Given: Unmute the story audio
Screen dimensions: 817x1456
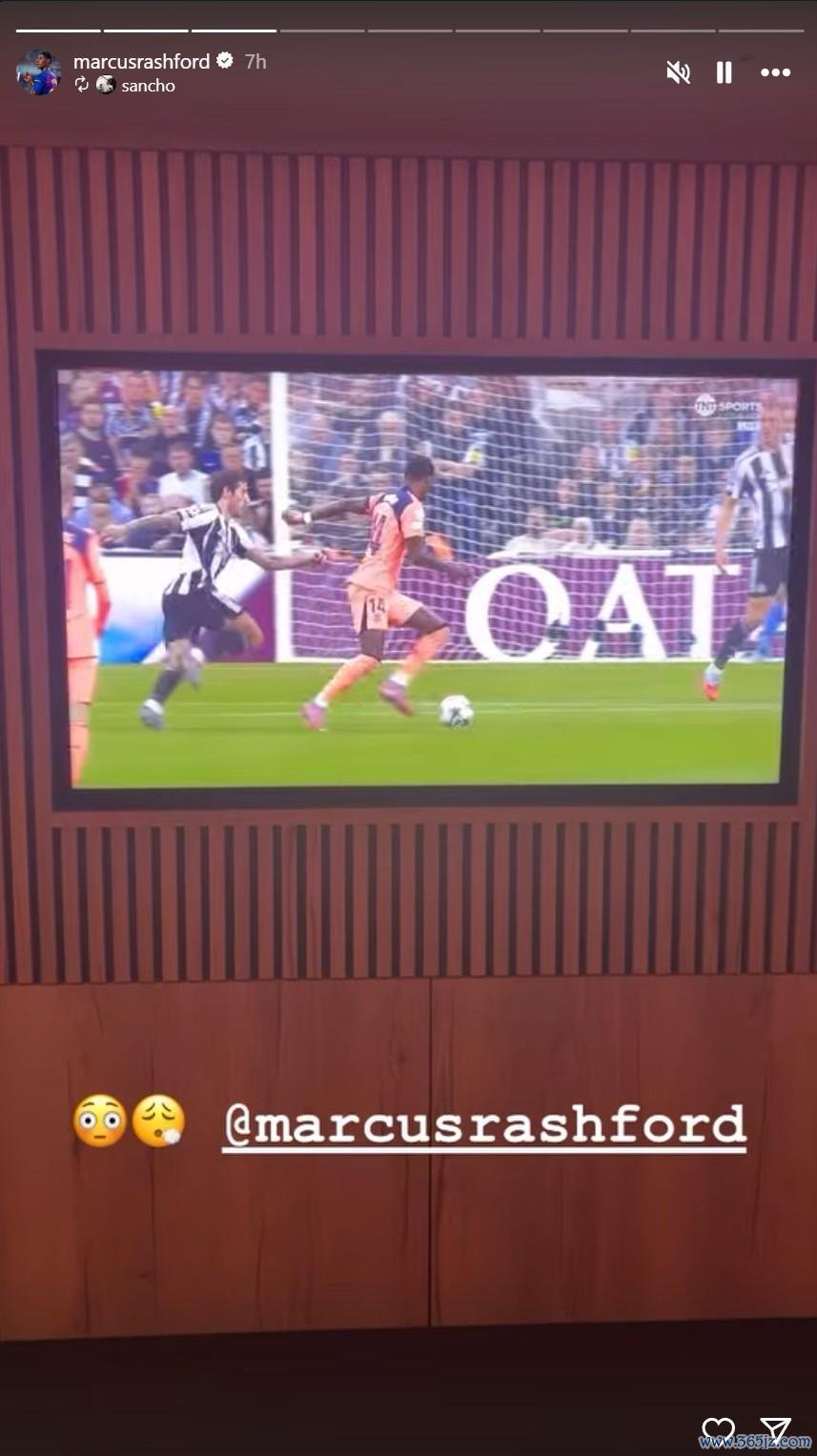Looking at the screenshot, I should (x=678, y=72).
